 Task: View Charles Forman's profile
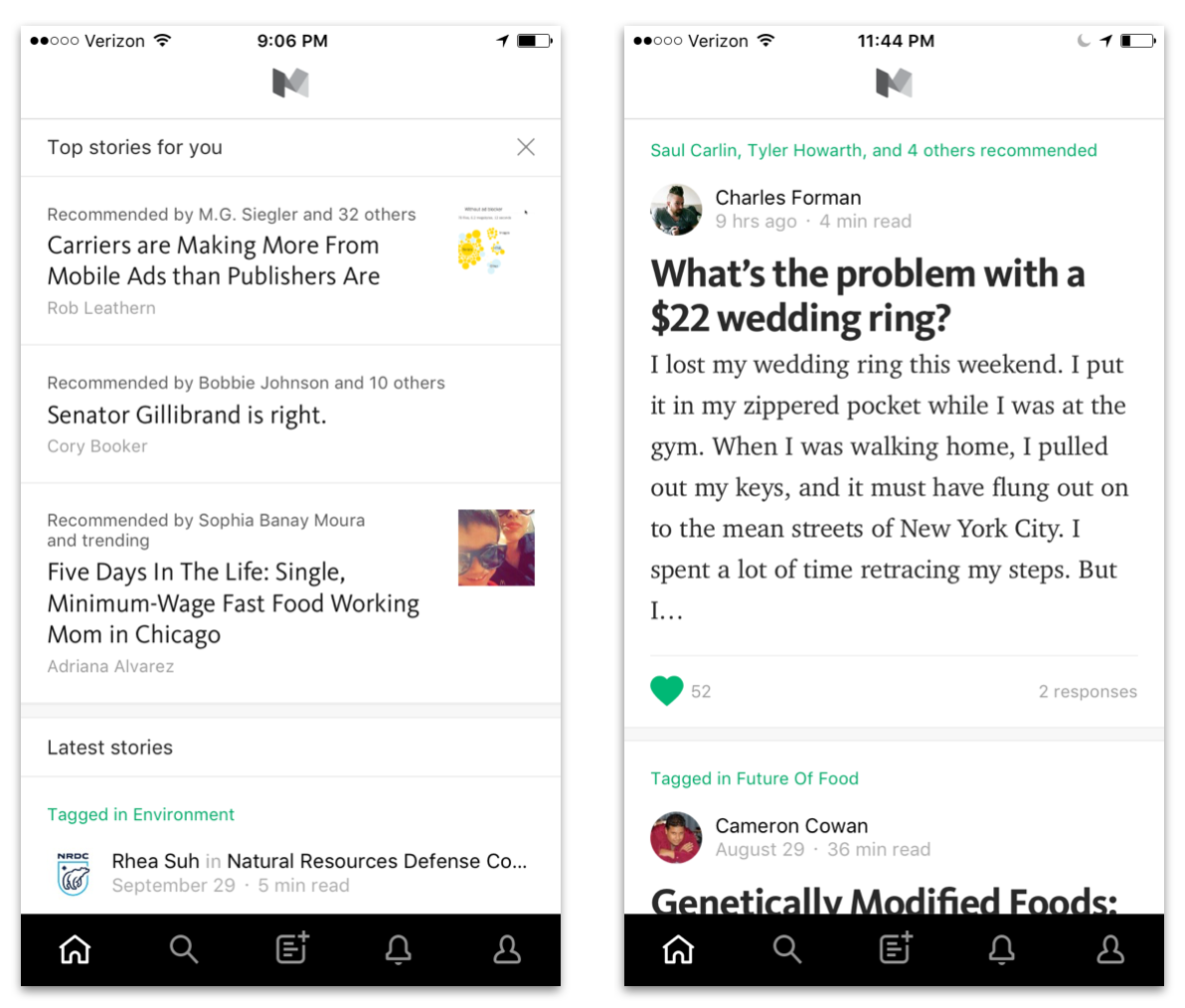point(788,197)
